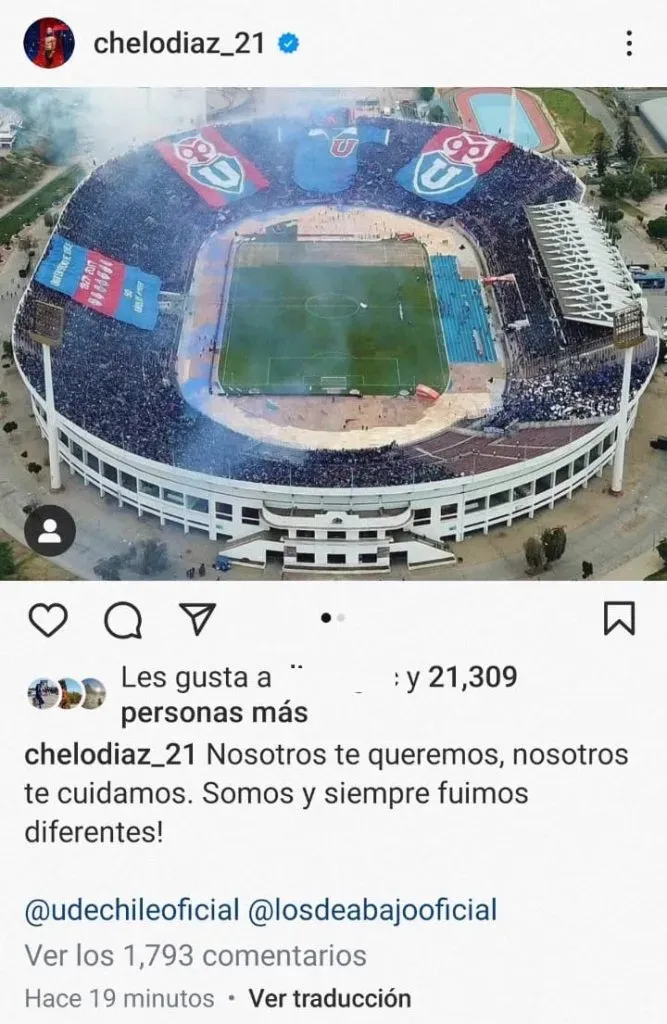The image size is (667, 1024).
Task: Save the post with bookmark icon
Action: tap(620, 621)
